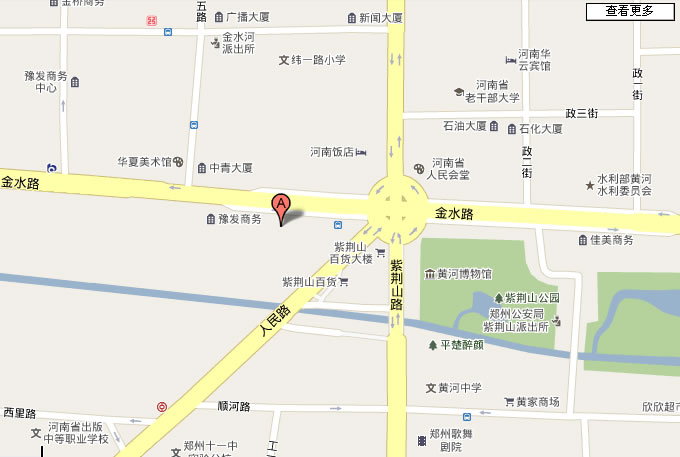Select the red marker A pin
Image resolution: width=680 pixels, height=457 pixels.
click(x=282, y=207)
